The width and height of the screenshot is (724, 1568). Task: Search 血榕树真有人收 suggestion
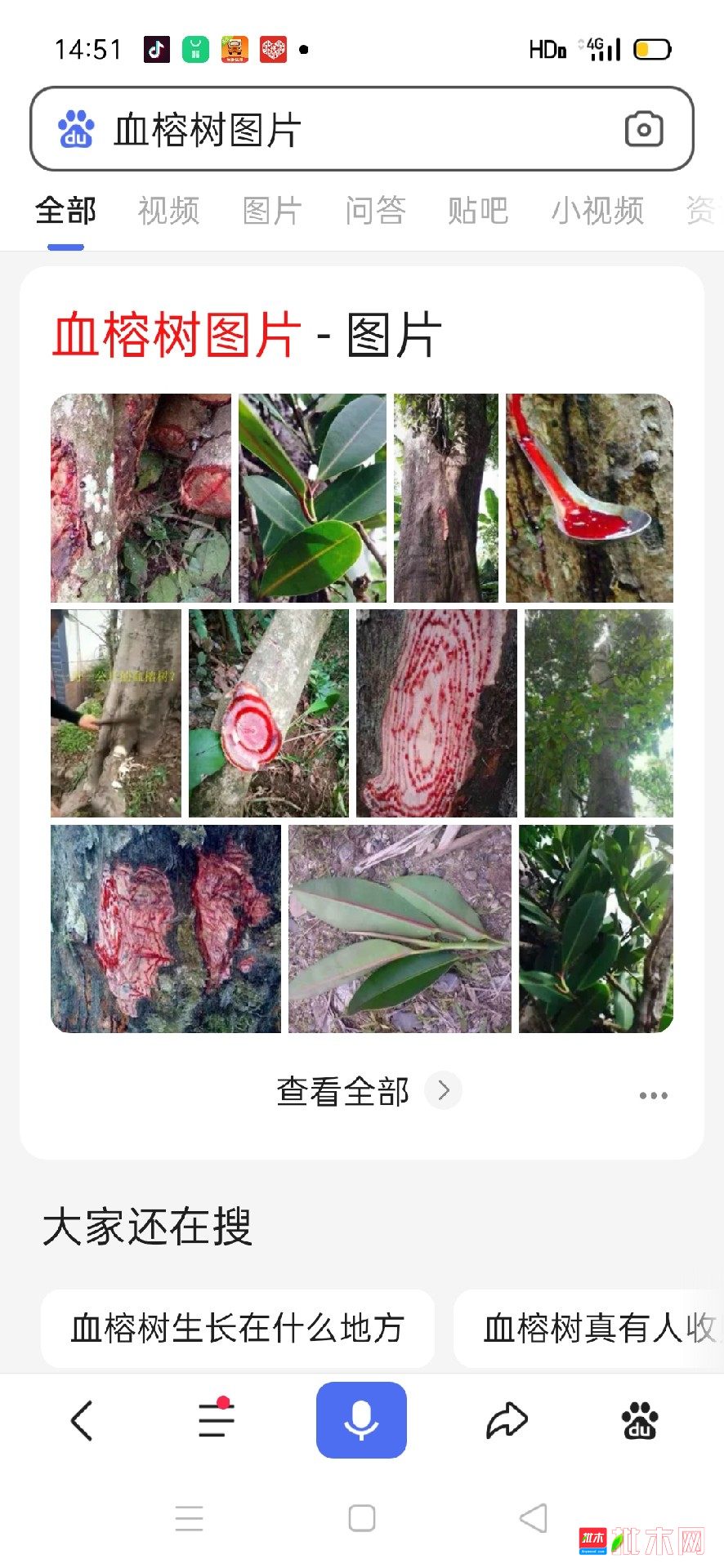588,1328
